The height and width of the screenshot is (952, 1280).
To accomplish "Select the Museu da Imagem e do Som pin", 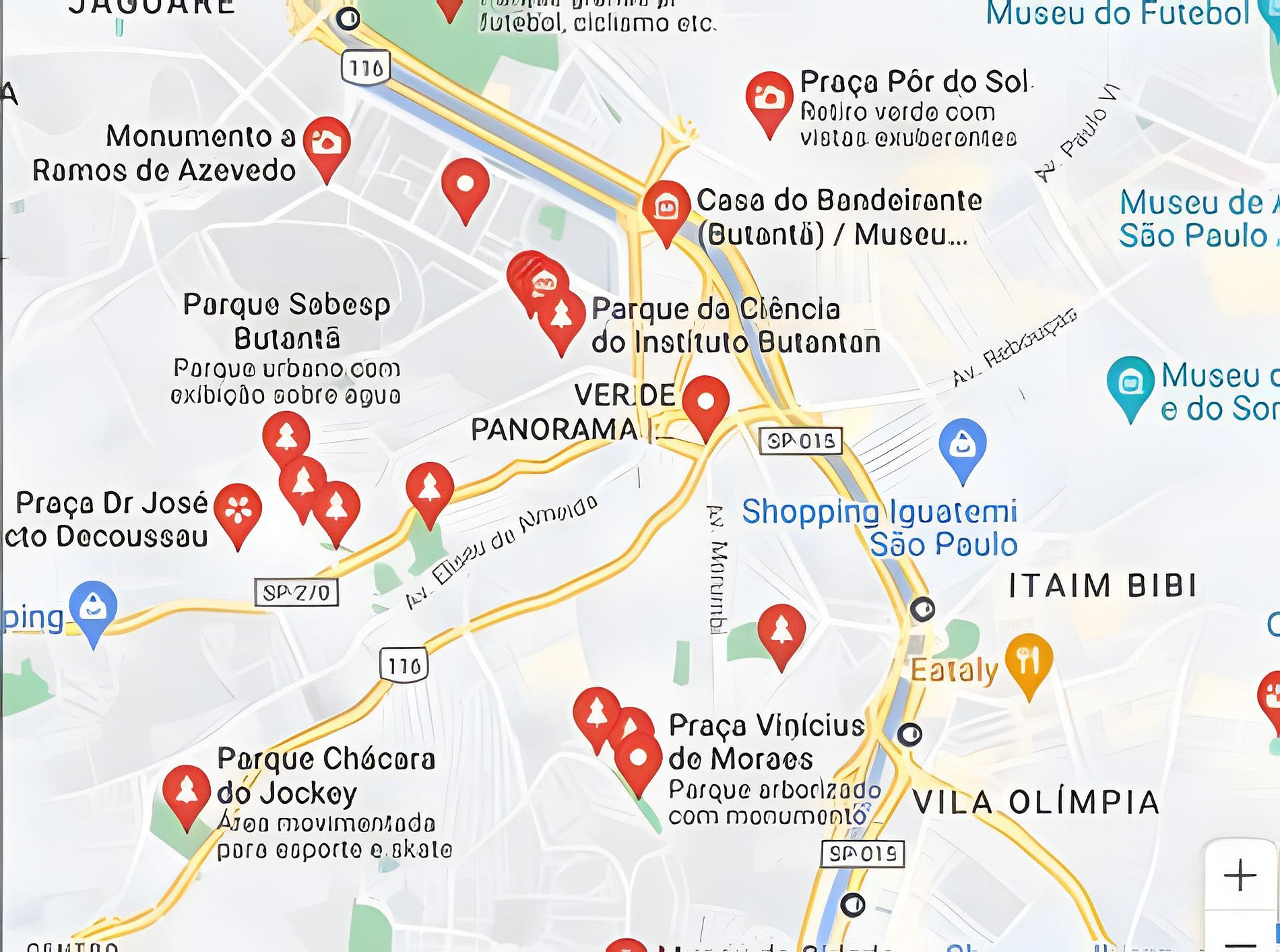I will [1130, 383].
